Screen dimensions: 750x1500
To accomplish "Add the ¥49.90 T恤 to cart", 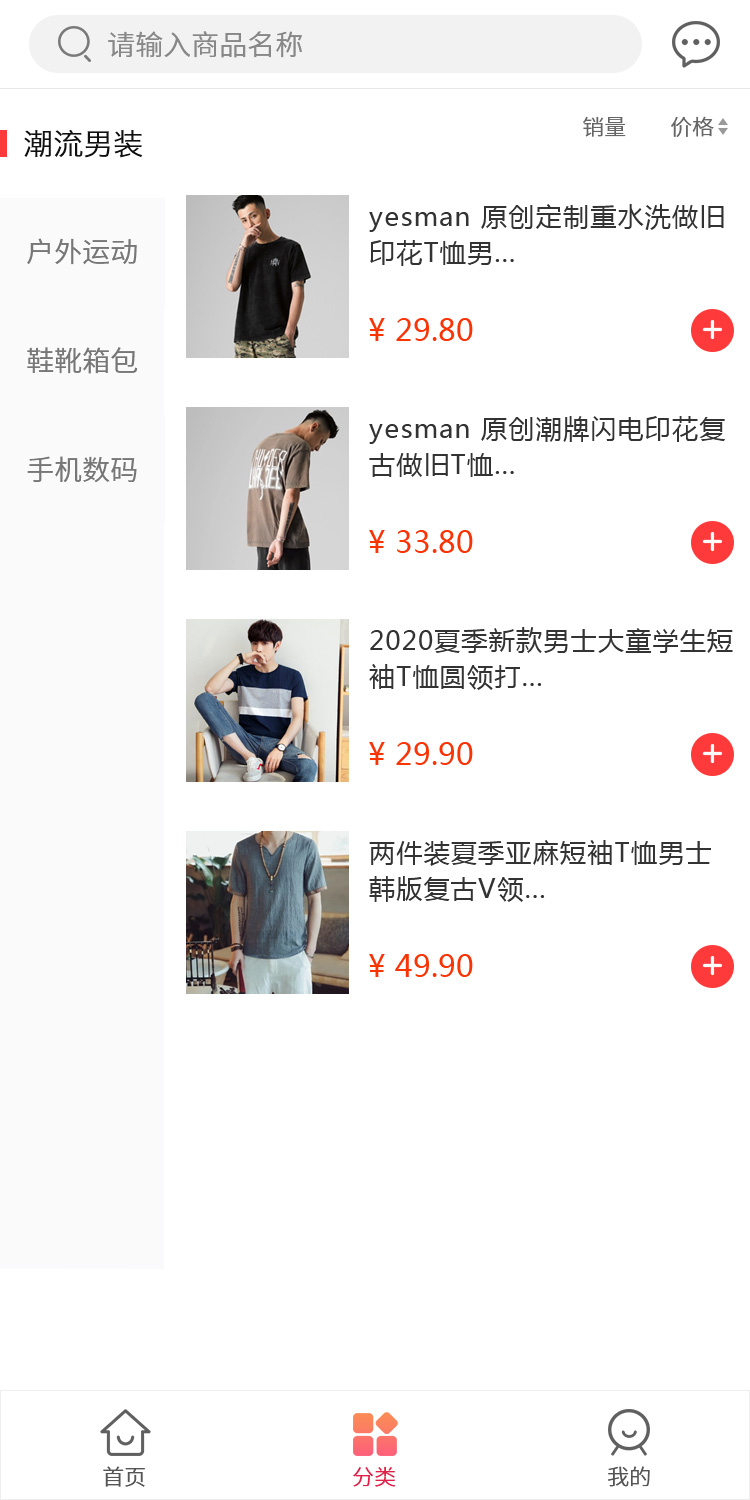I will click(x=712, y=967).
